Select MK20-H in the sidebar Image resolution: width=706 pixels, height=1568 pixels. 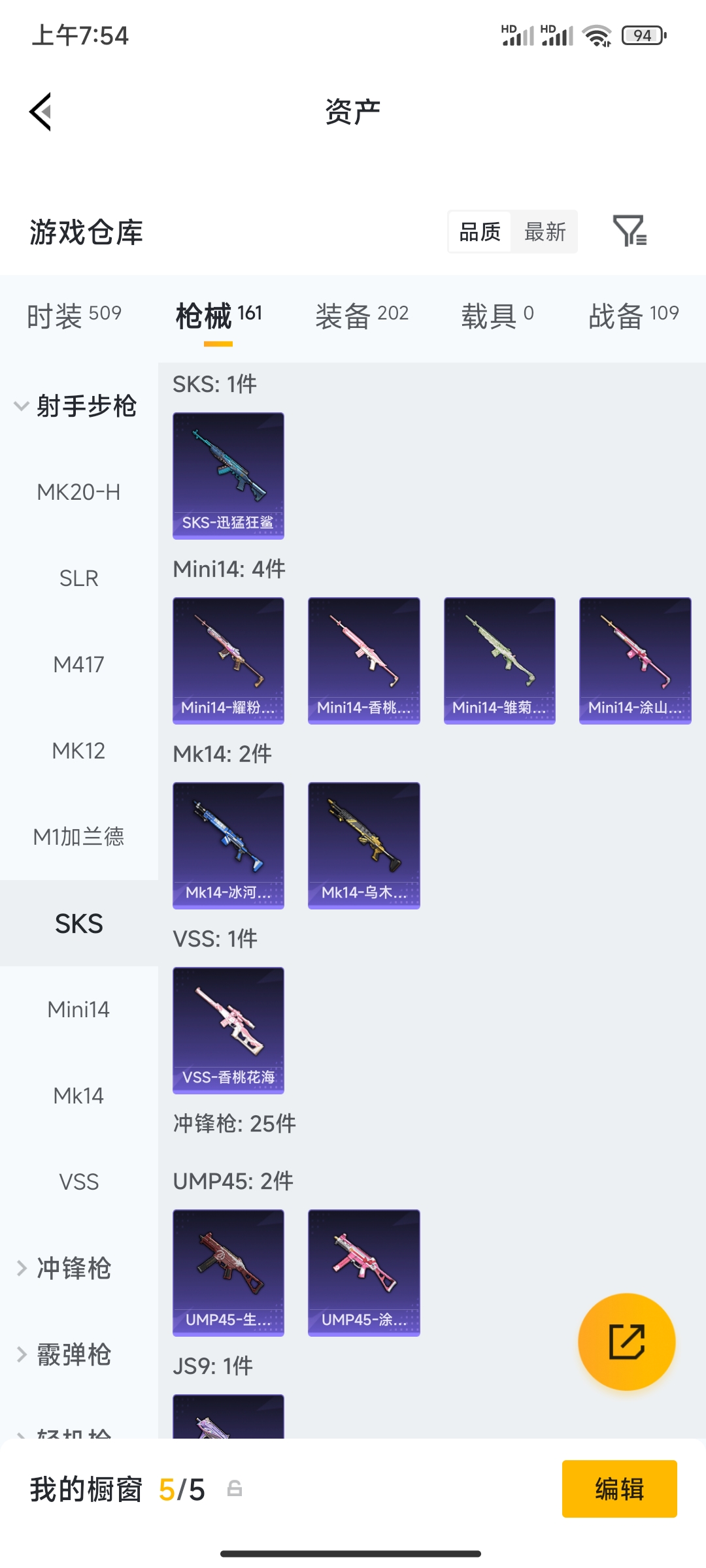point(78,492)
